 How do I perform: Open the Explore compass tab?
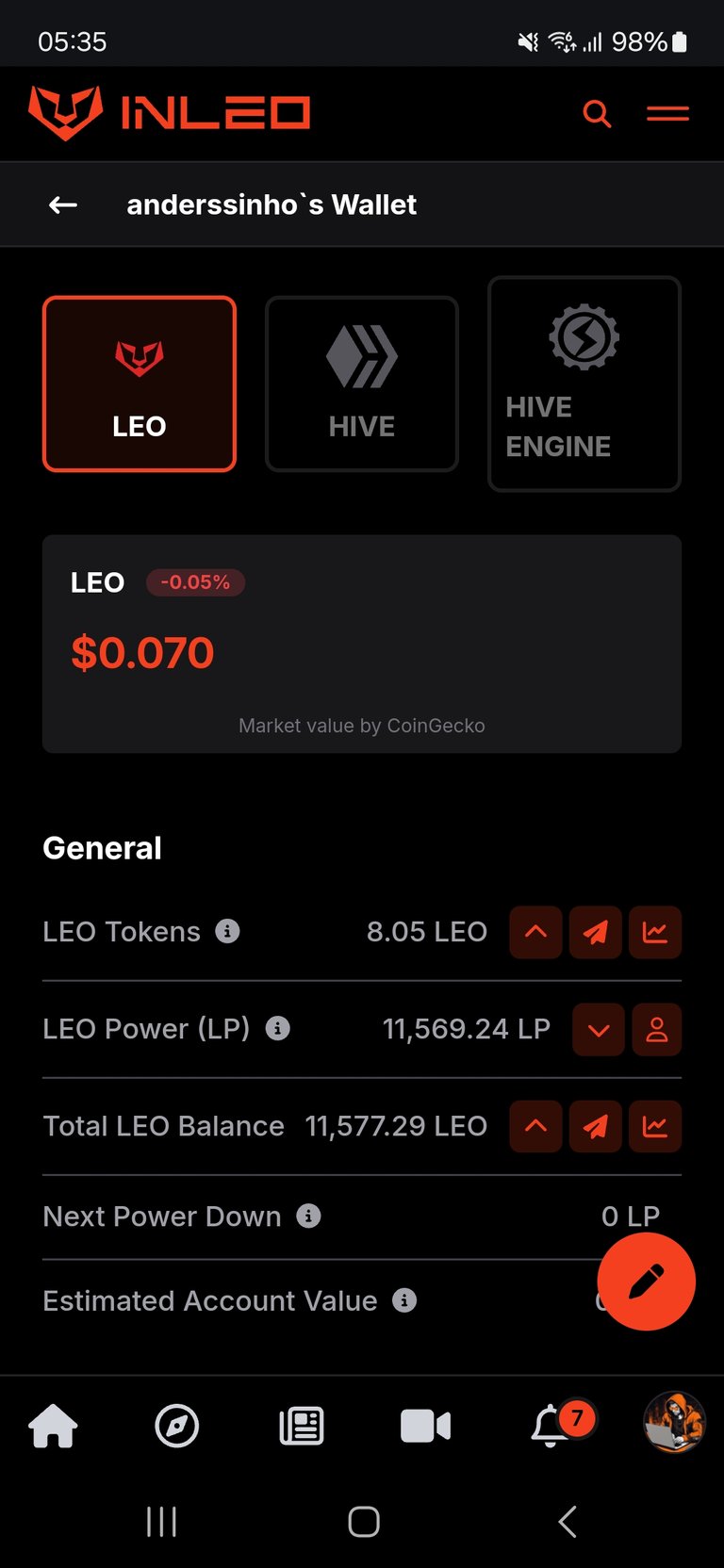[x=177, y=1426]
